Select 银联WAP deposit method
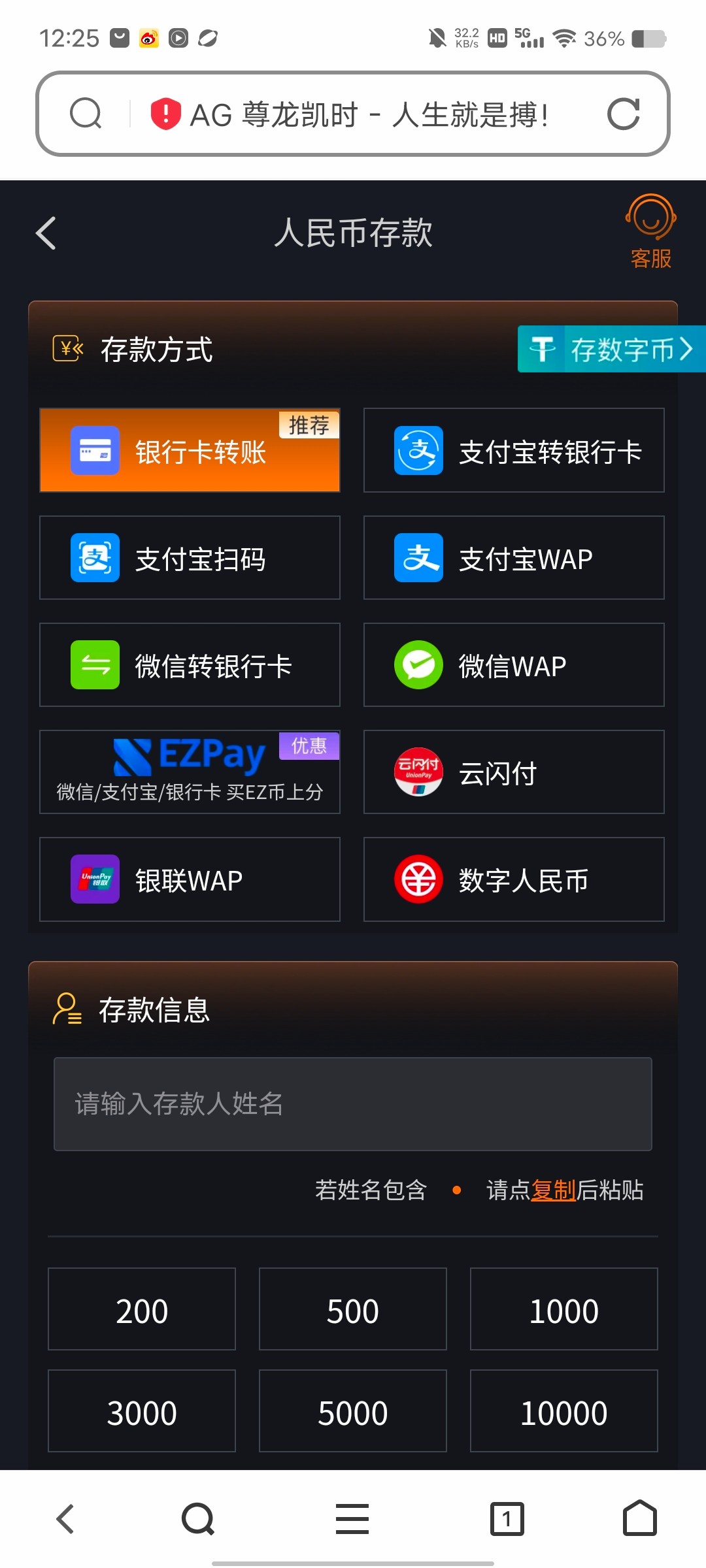706x1568 pixels. pyautogui.click(x=190, y=879)
